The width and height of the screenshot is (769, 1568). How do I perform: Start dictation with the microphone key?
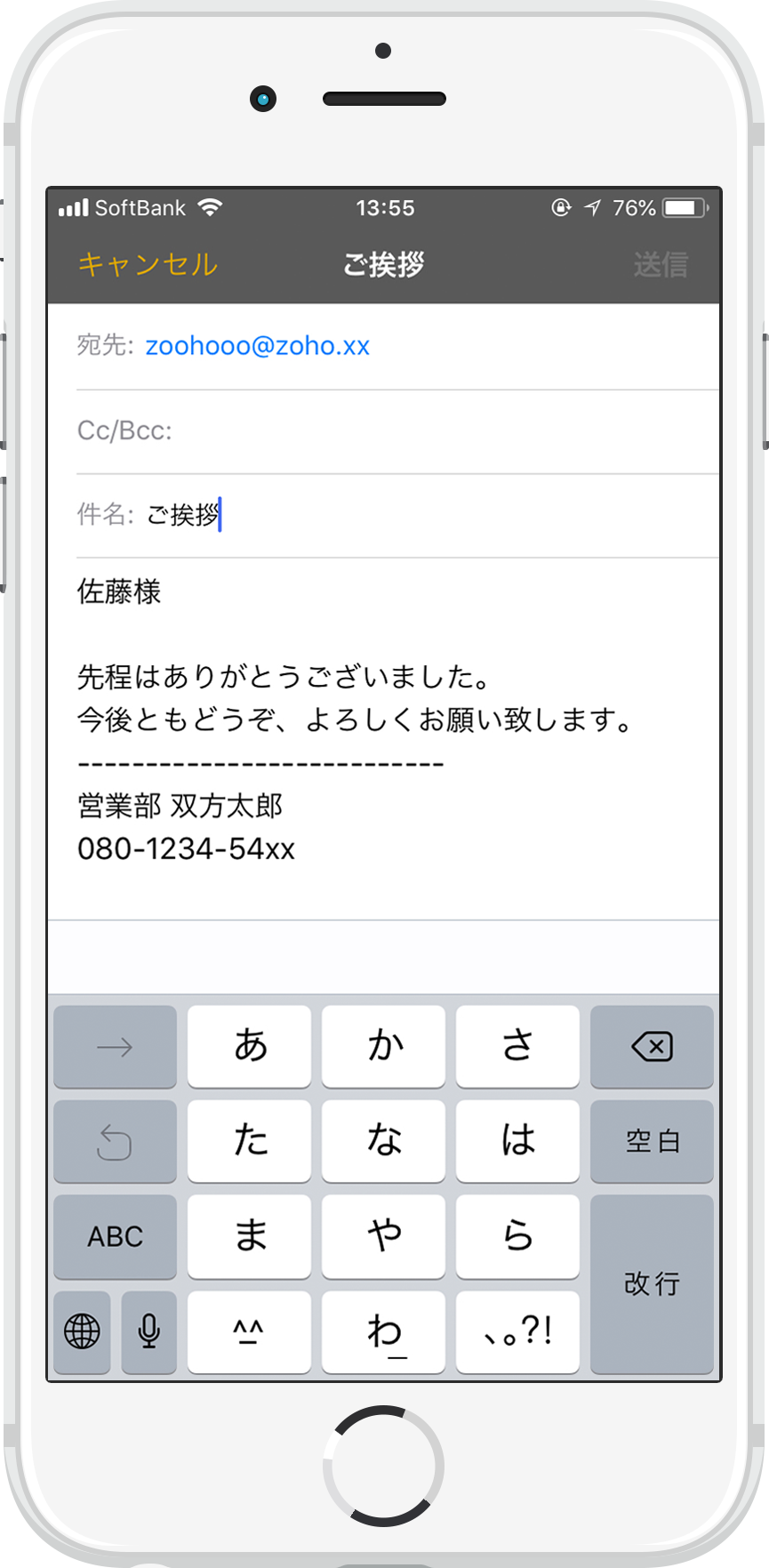tap(149, 1331)
